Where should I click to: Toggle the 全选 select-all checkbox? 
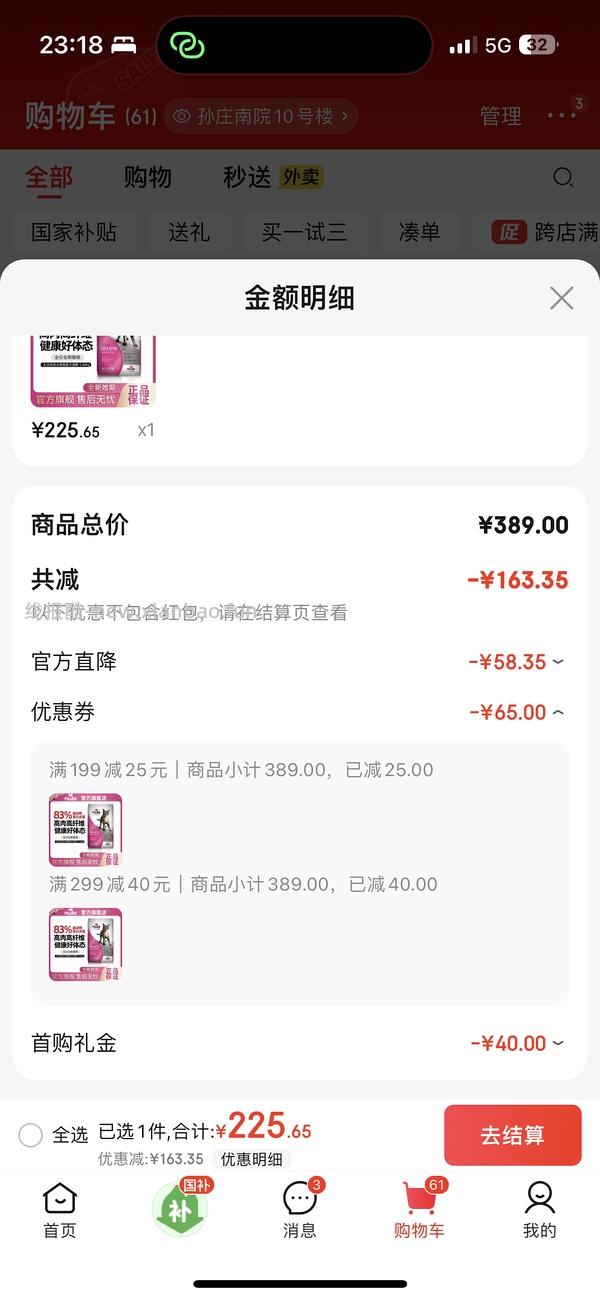coord(31,1135)
